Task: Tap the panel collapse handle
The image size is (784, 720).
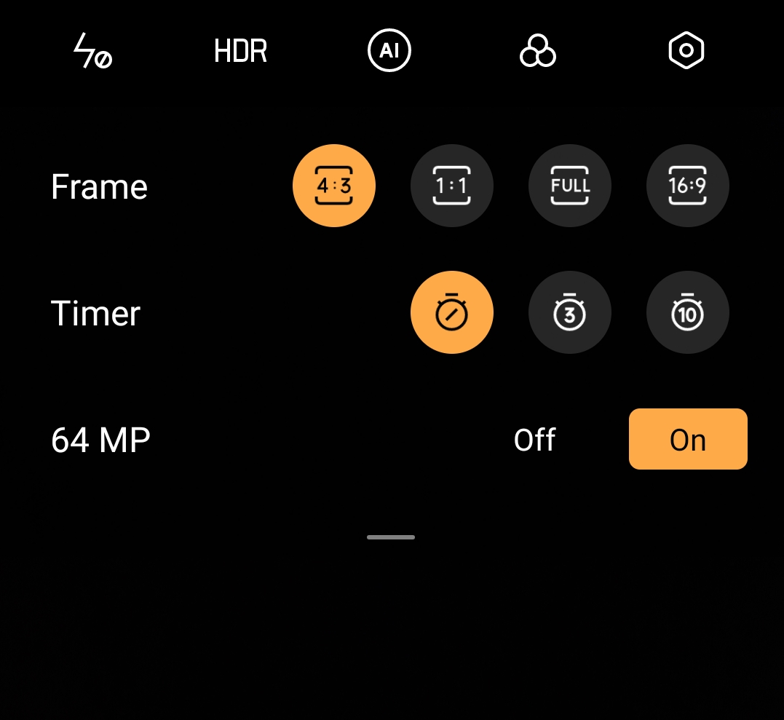Action: [x=391, y=537]
